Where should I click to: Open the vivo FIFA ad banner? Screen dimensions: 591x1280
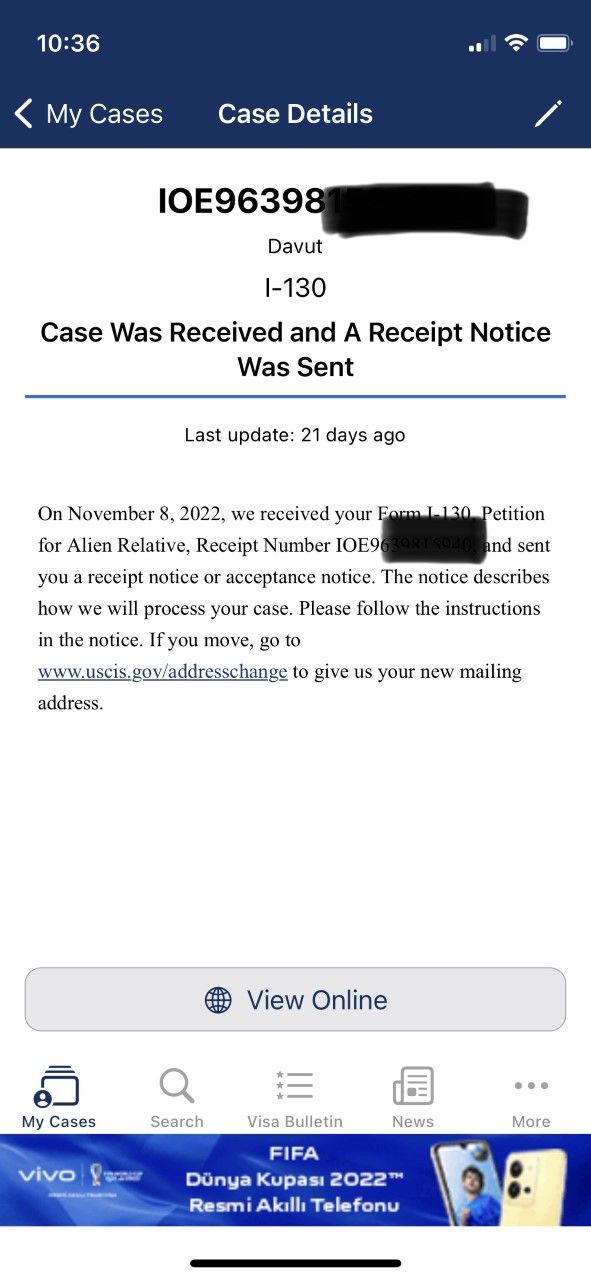click(295, 1180)
